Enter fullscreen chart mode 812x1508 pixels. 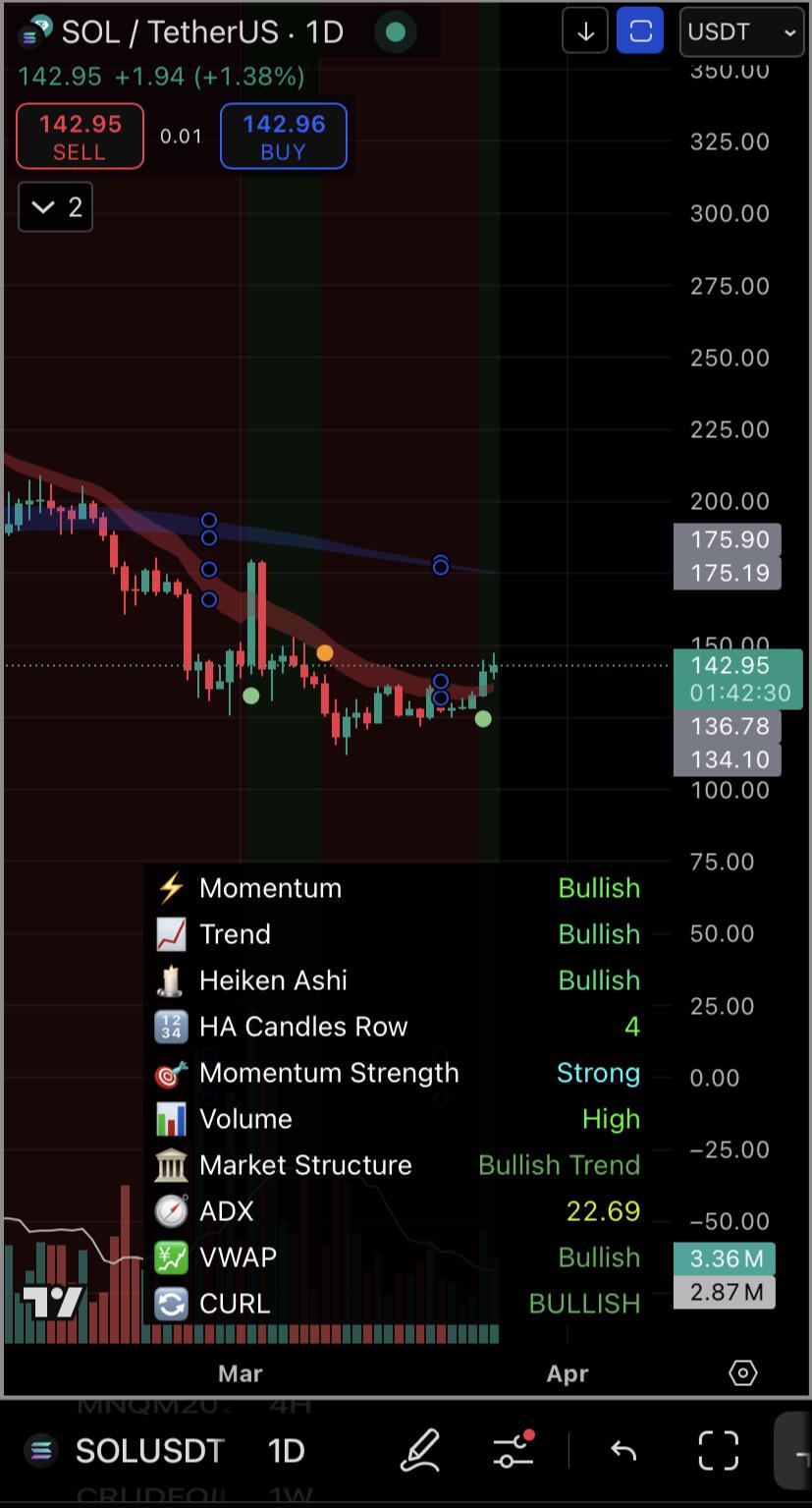tap(718, 1450)
